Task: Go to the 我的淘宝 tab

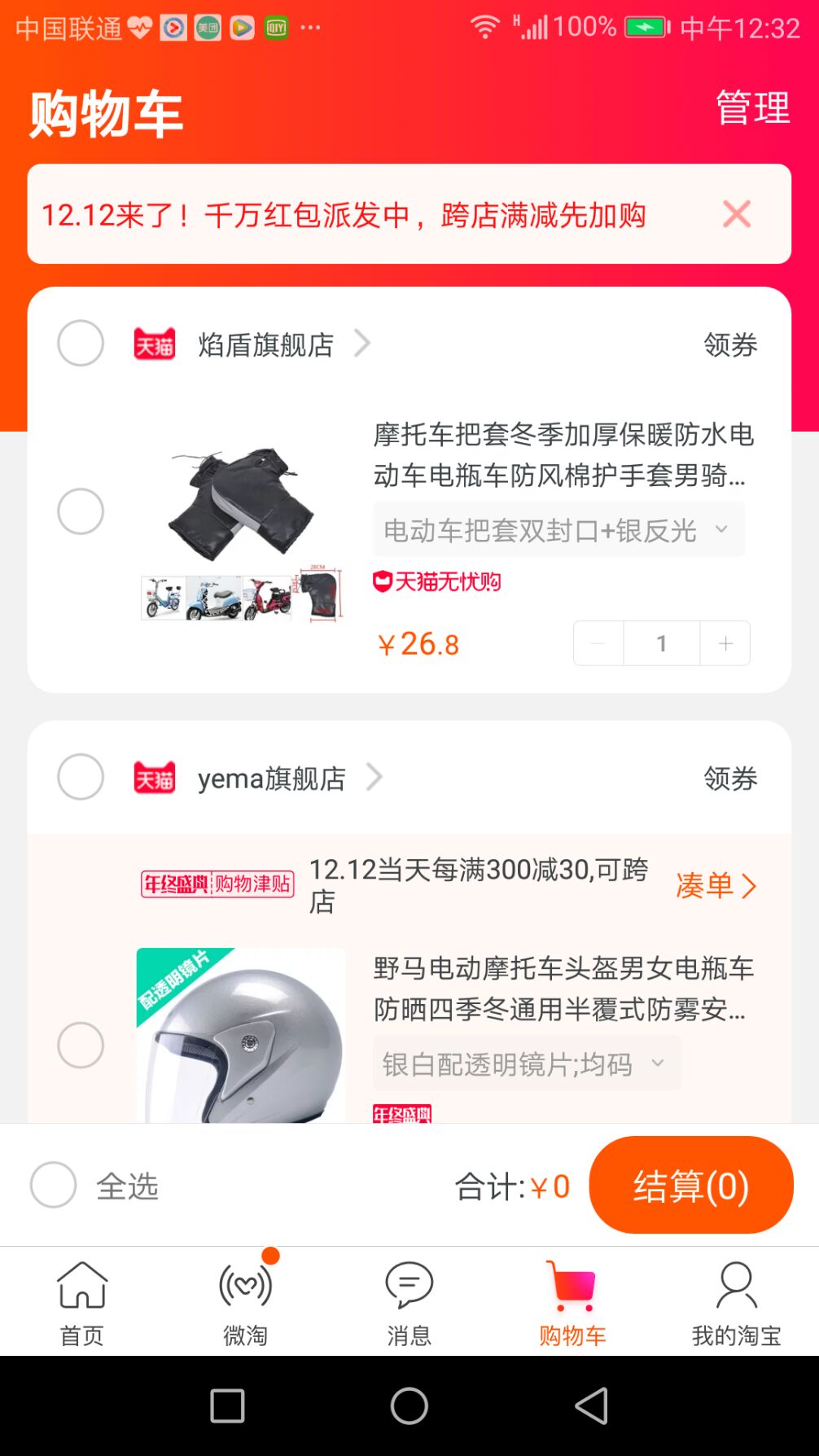Action: pyautogui.click(x=736, y=1301)
